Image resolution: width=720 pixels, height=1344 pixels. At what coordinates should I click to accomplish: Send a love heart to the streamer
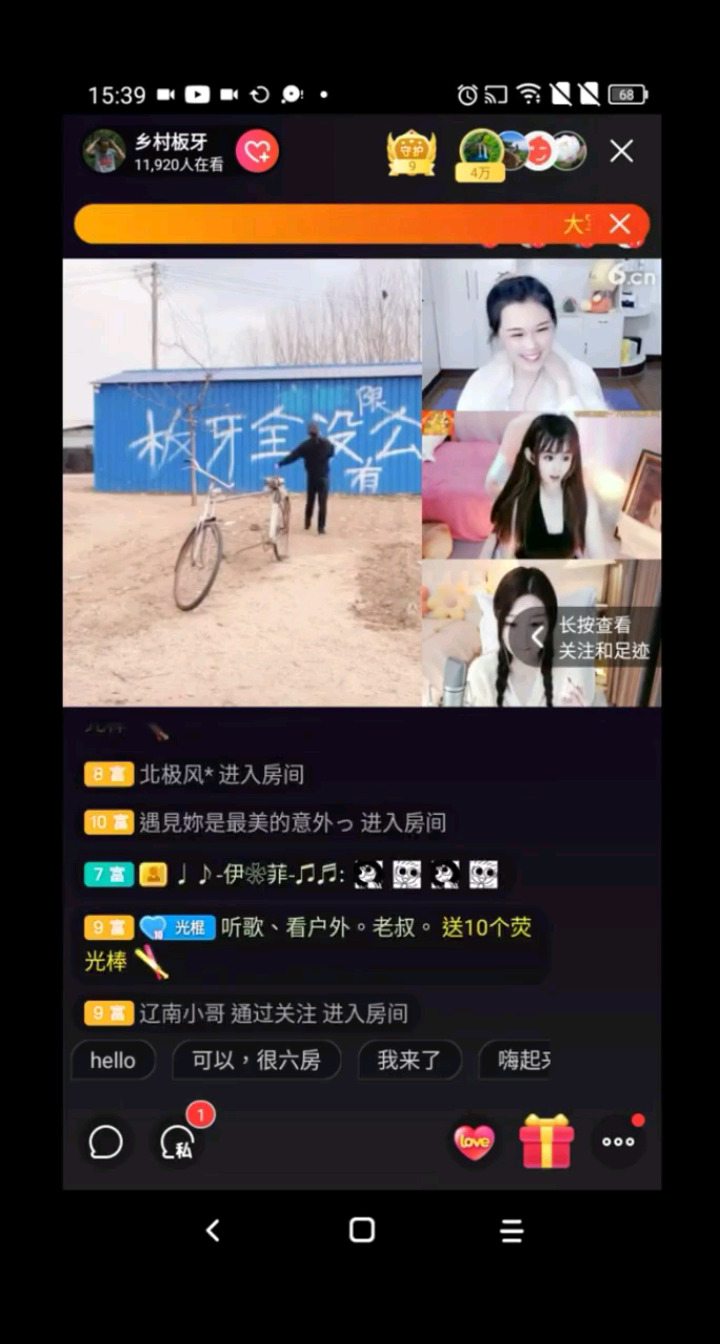pyautogui.click(x=474, y=1142)
